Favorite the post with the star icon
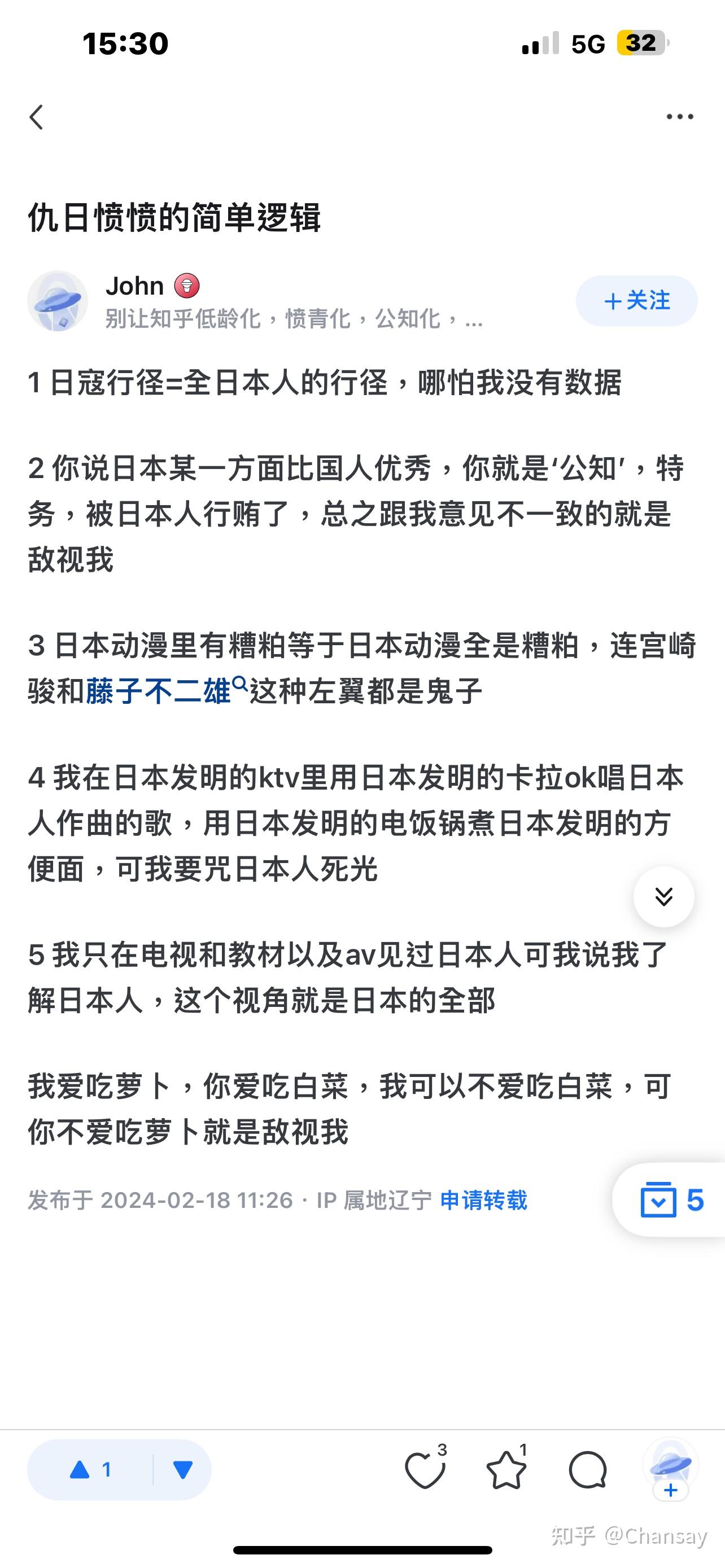 (x=507, y=1470)
